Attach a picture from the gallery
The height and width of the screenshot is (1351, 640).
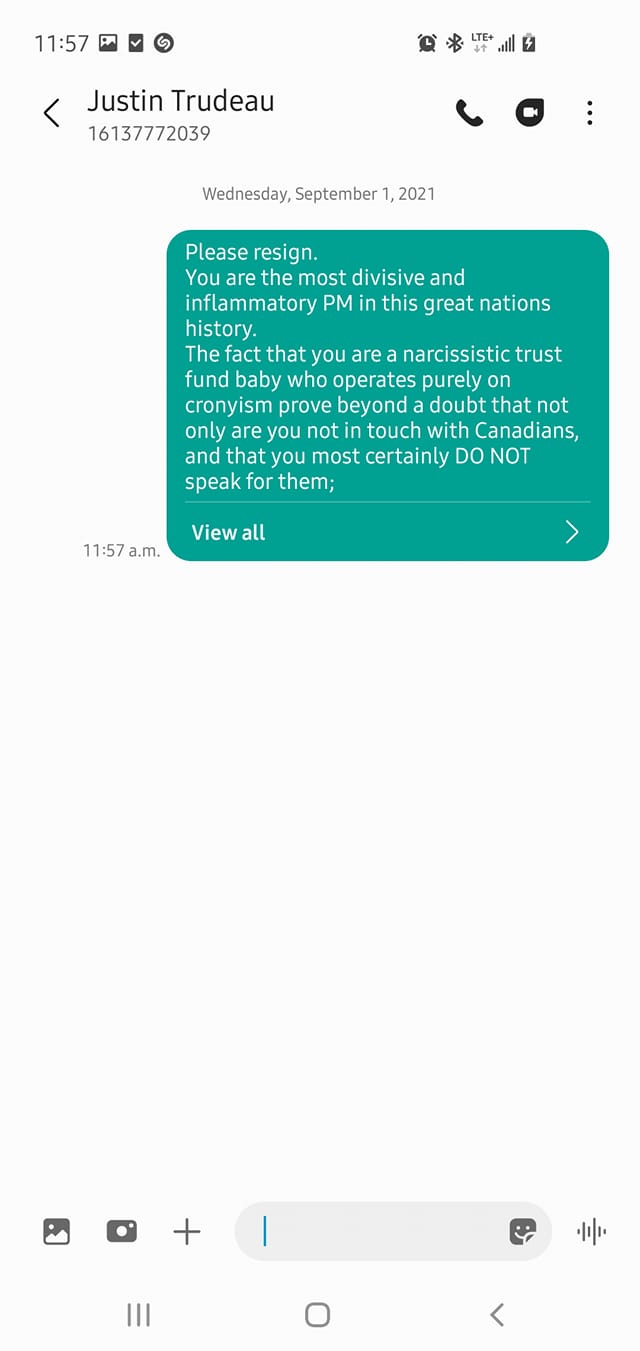[57, 1231]
